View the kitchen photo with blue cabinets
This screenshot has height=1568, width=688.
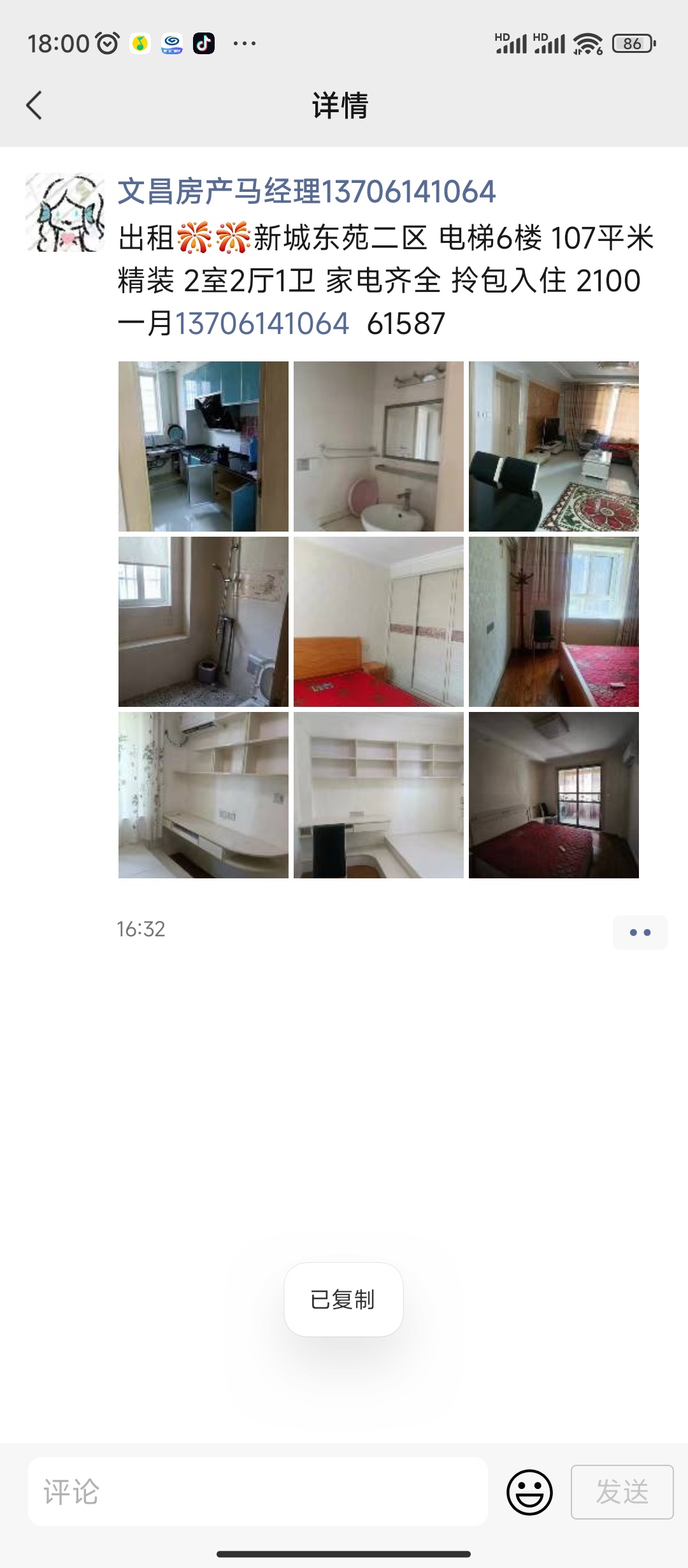[x=203, y=446]
